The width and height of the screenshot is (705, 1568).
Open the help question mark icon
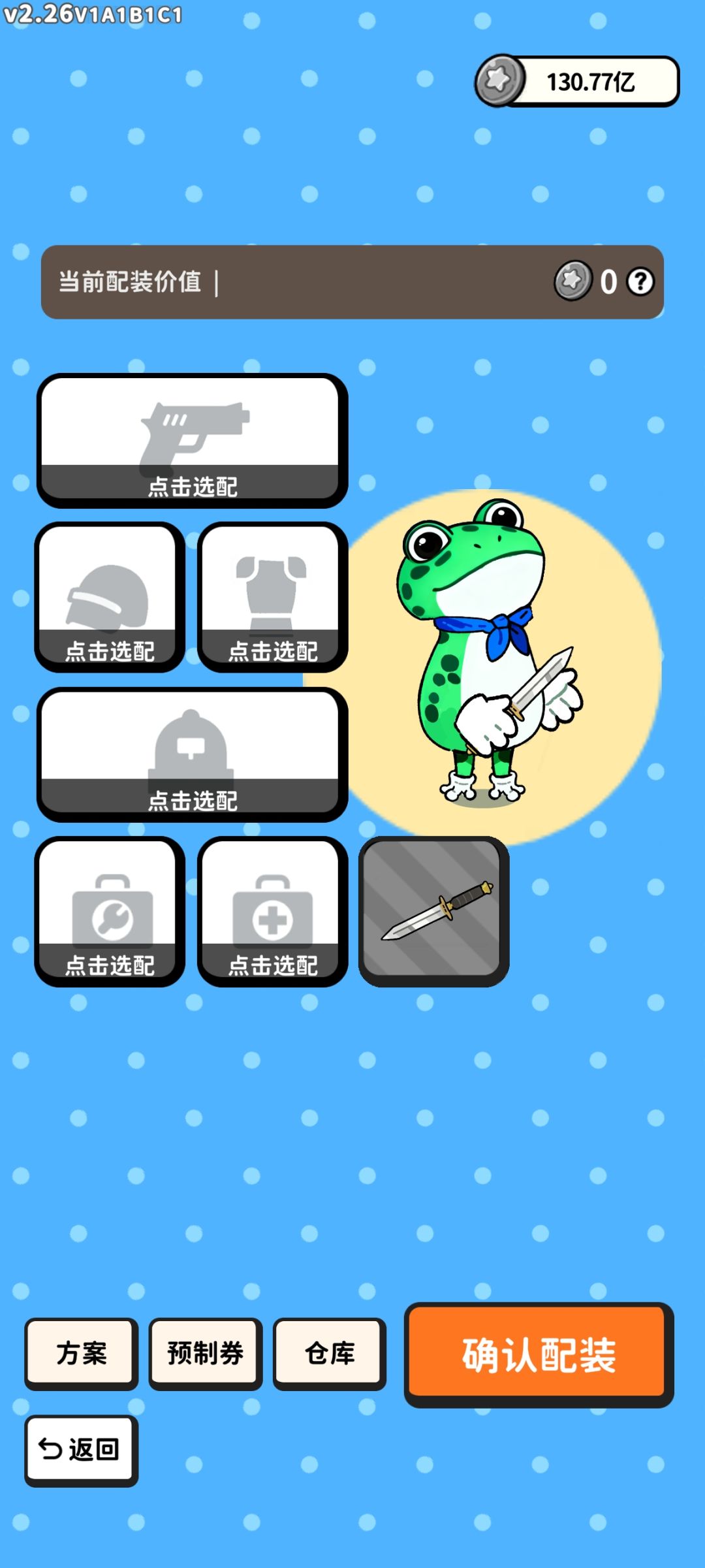point(641,281)
